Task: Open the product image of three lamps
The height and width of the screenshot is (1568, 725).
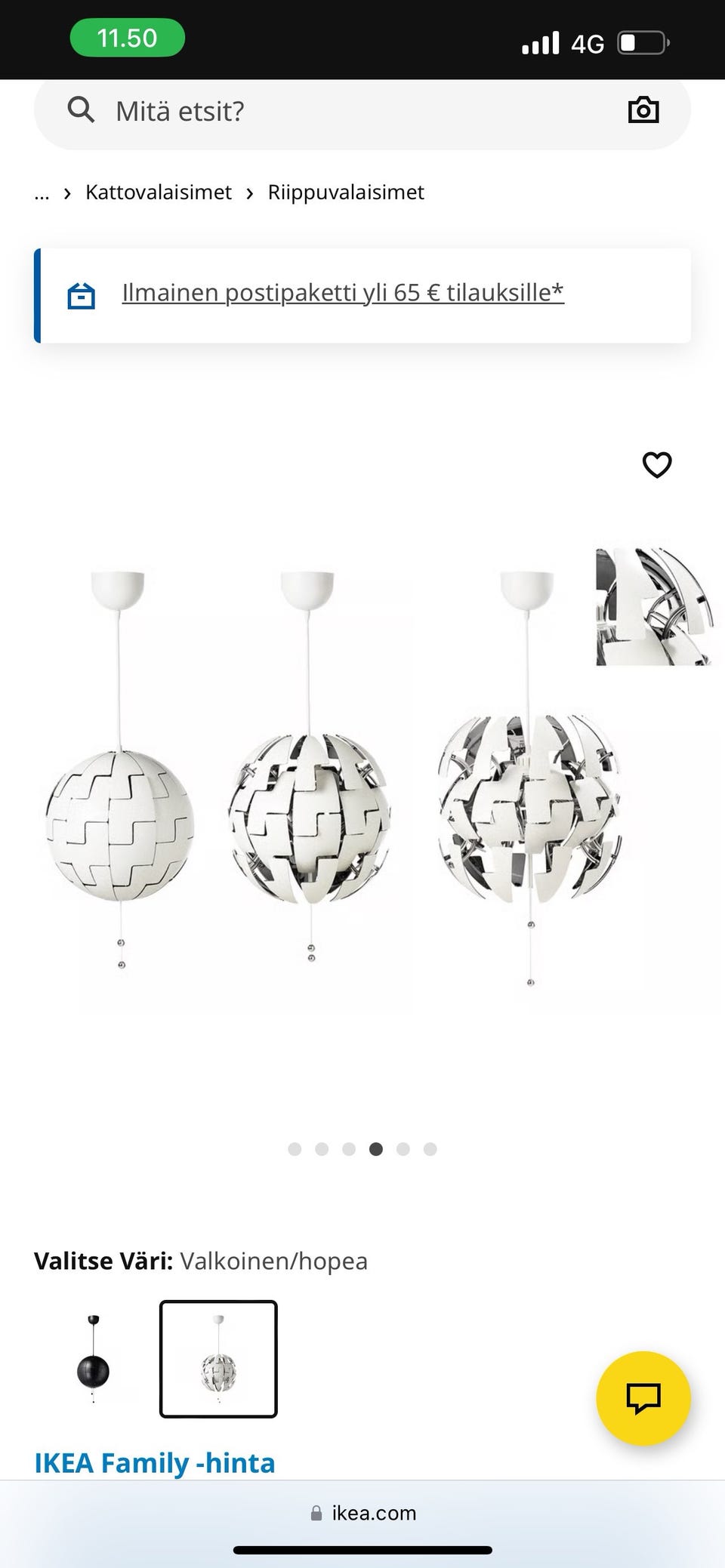Action: tap(332, 779)
